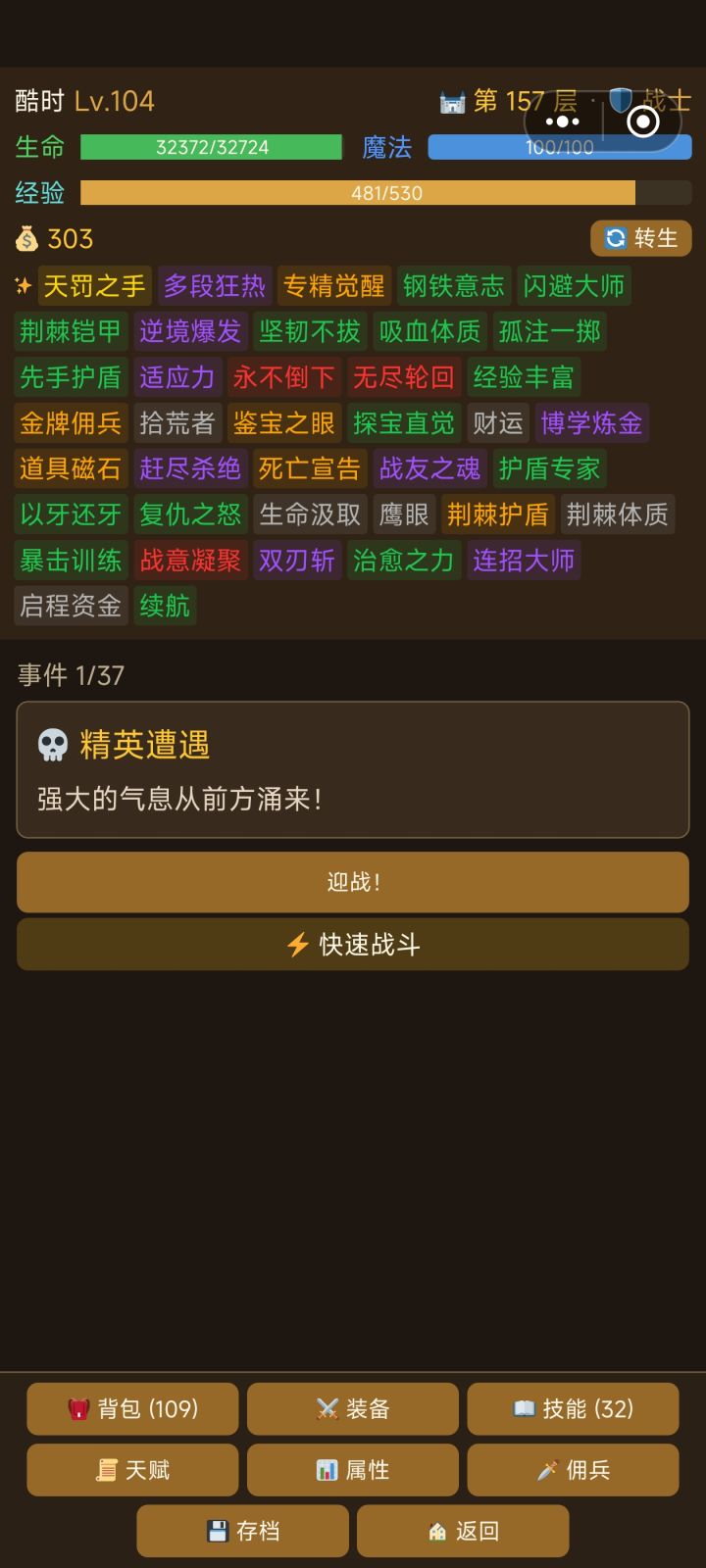Accept the elite battle with 迎战!
Screen dimensions: 706x1568
coord(353,882)
